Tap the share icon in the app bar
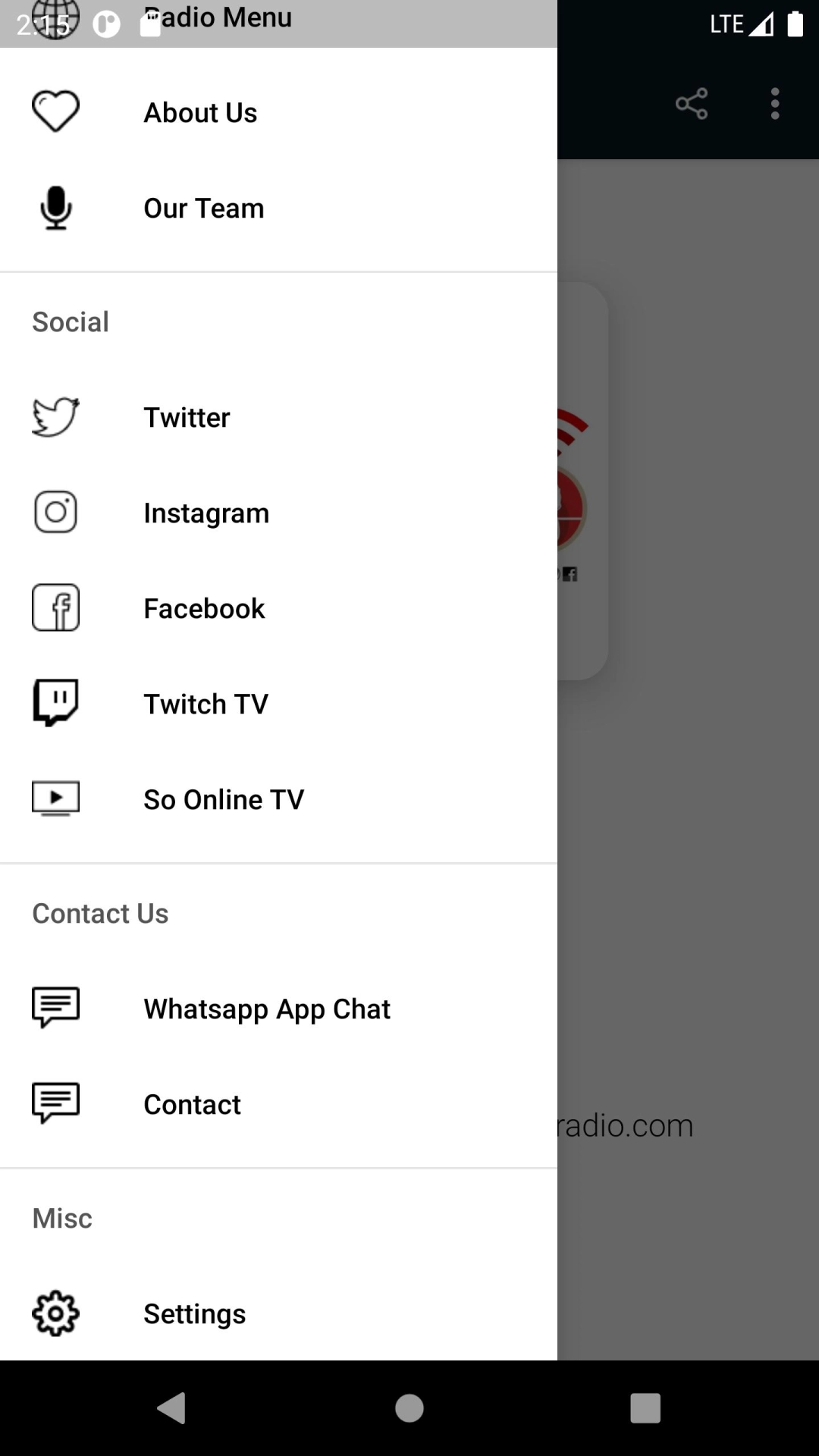Viewport: 819px width, 1456px height. pyautogui.click(x=692, y=103)
